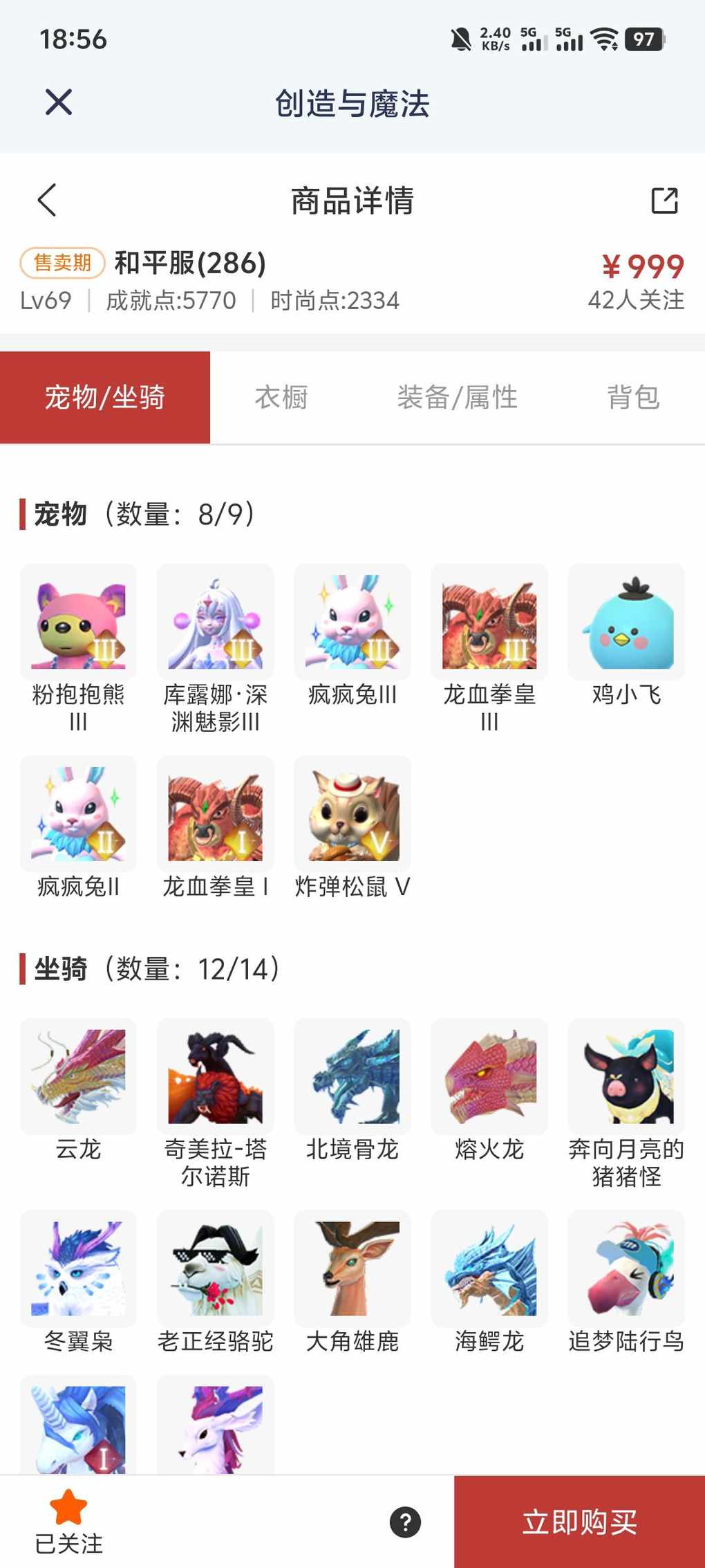Open mount 熔火龙
This screenshot has height=1568, width=705.
click(x=489, y=1076)
